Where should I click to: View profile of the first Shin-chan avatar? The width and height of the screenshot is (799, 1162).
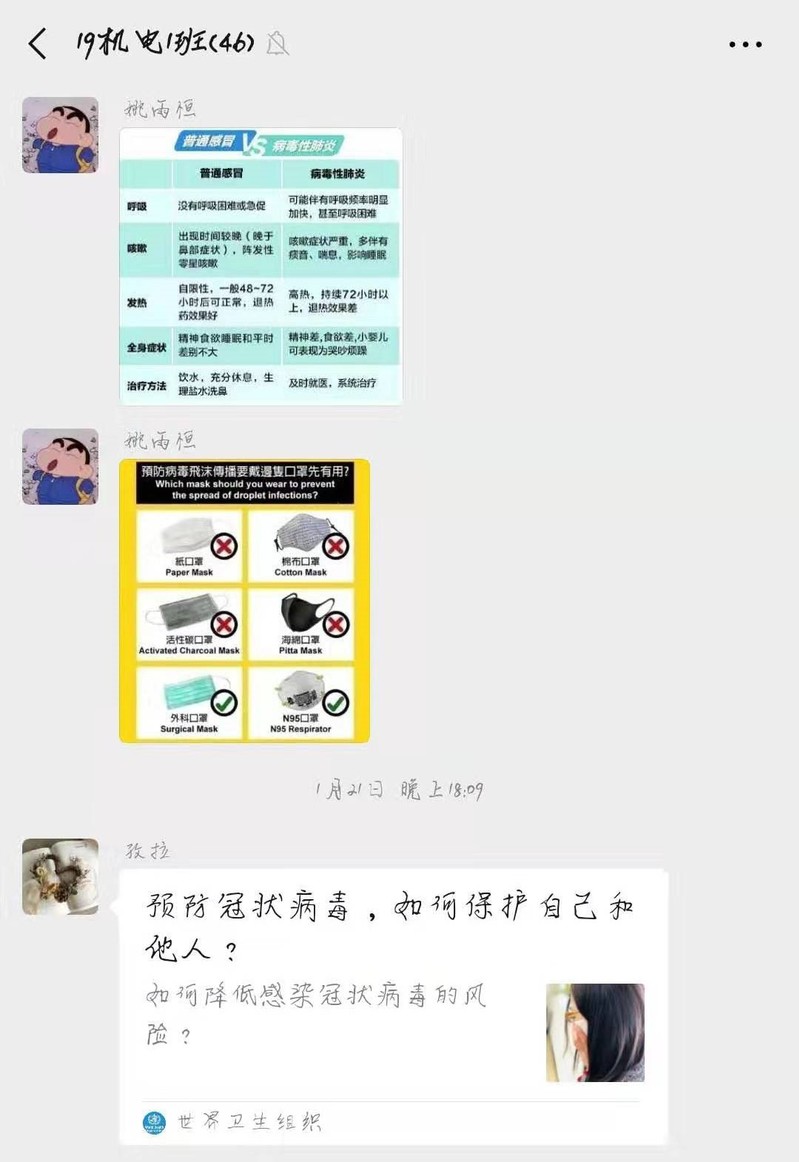60,135
